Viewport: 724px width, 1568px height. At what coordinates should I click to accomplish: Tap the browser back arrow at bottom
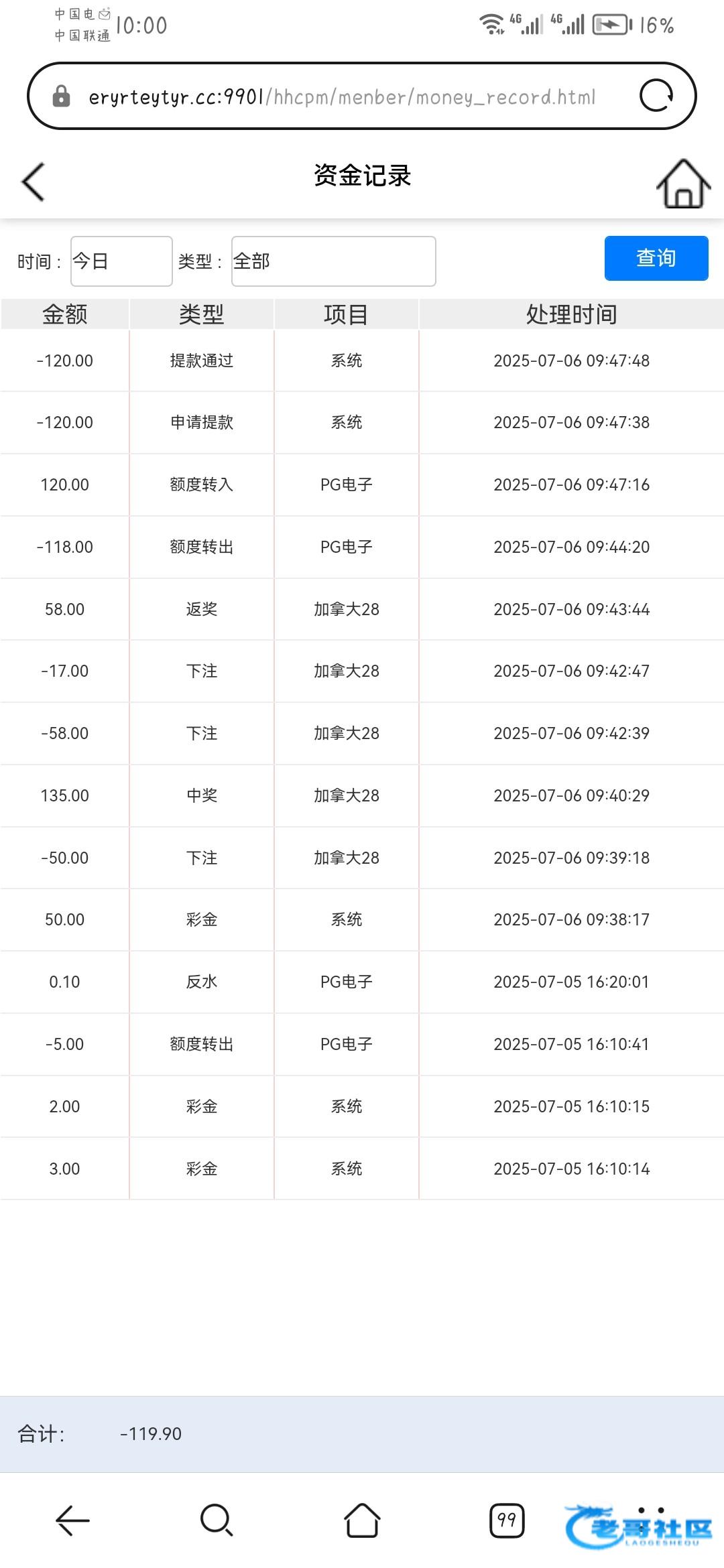click(x=72, y=1520)
